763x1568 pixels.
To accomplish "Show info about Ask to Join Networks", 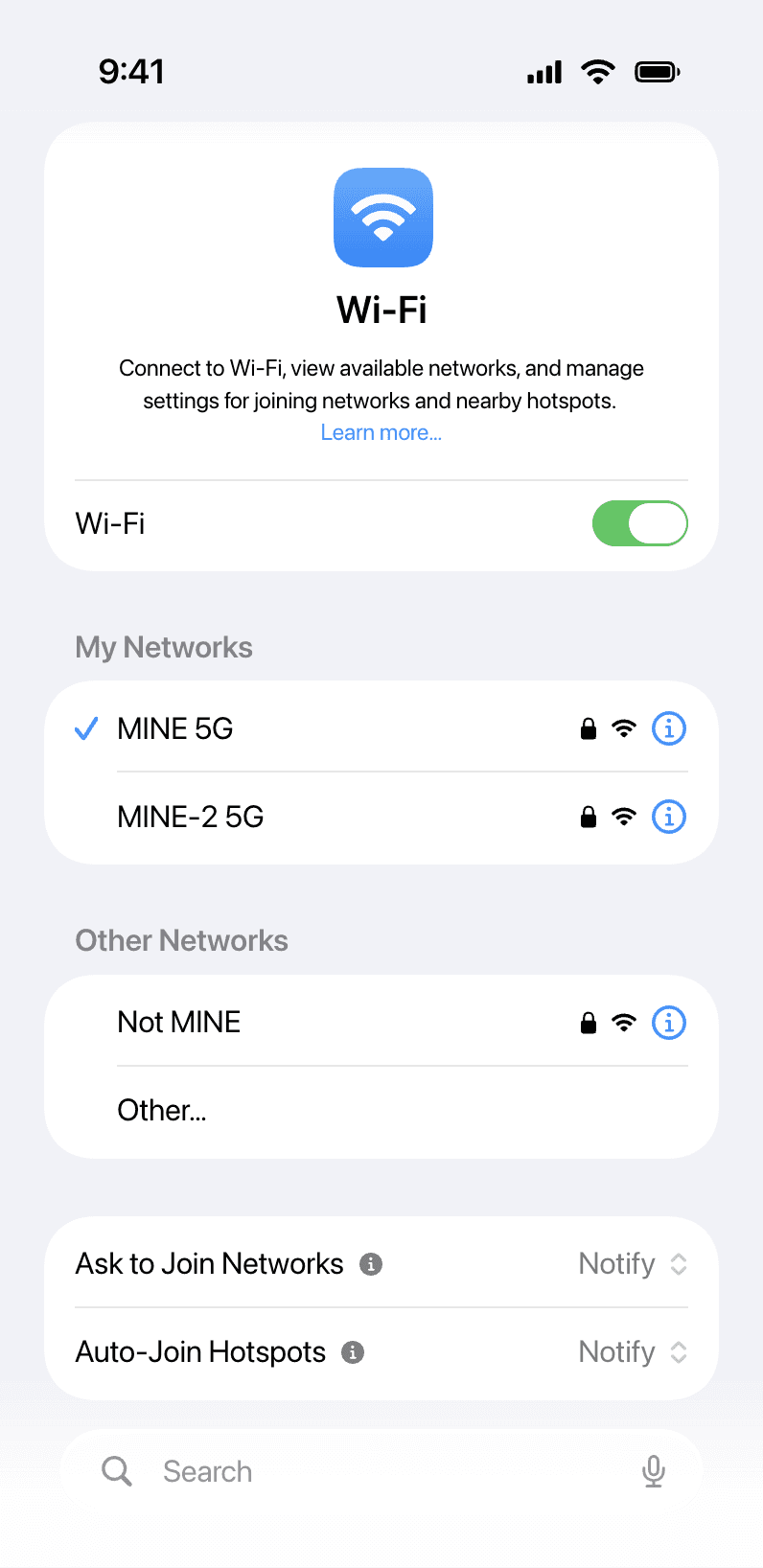I will point(371,1264).
